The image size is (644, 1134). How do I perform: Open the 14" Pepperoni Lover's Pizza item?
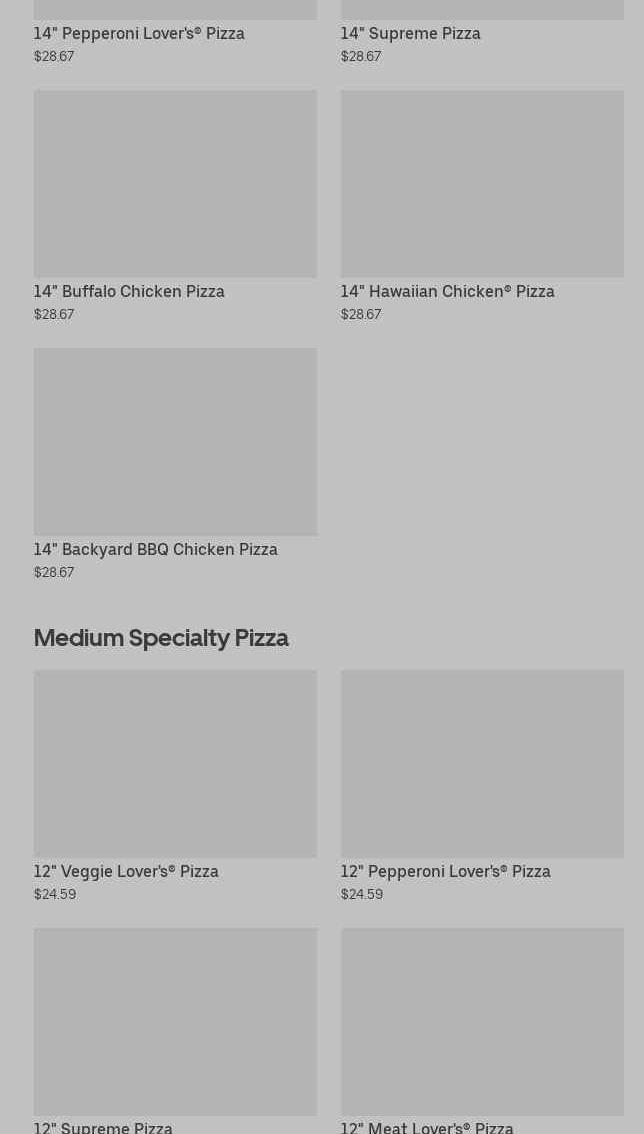click(x=139, y=33)
